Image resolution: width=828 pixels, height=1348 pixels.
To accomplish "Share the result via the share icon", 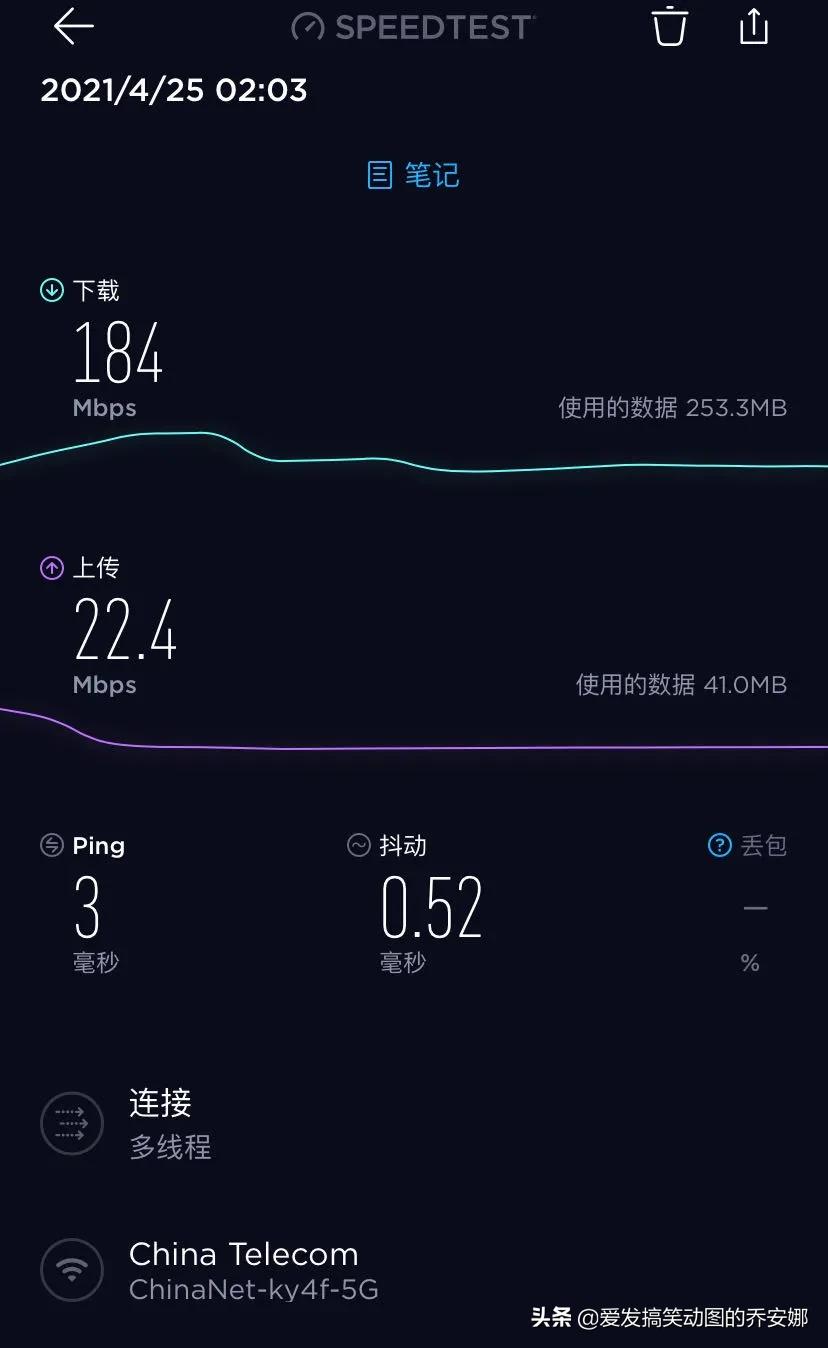I will pos(753,27).
